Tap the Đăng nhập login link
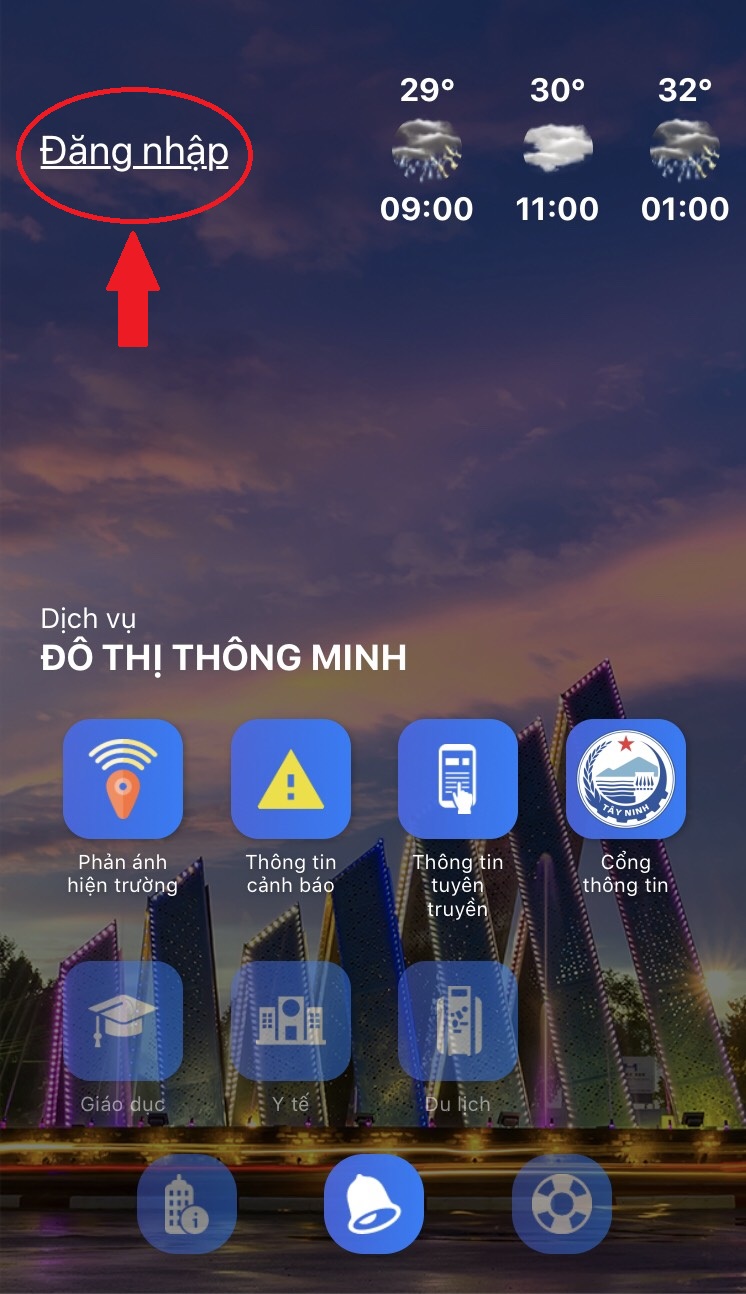The width and height of the screenshot is (746, 1294). tap(134, 151)
